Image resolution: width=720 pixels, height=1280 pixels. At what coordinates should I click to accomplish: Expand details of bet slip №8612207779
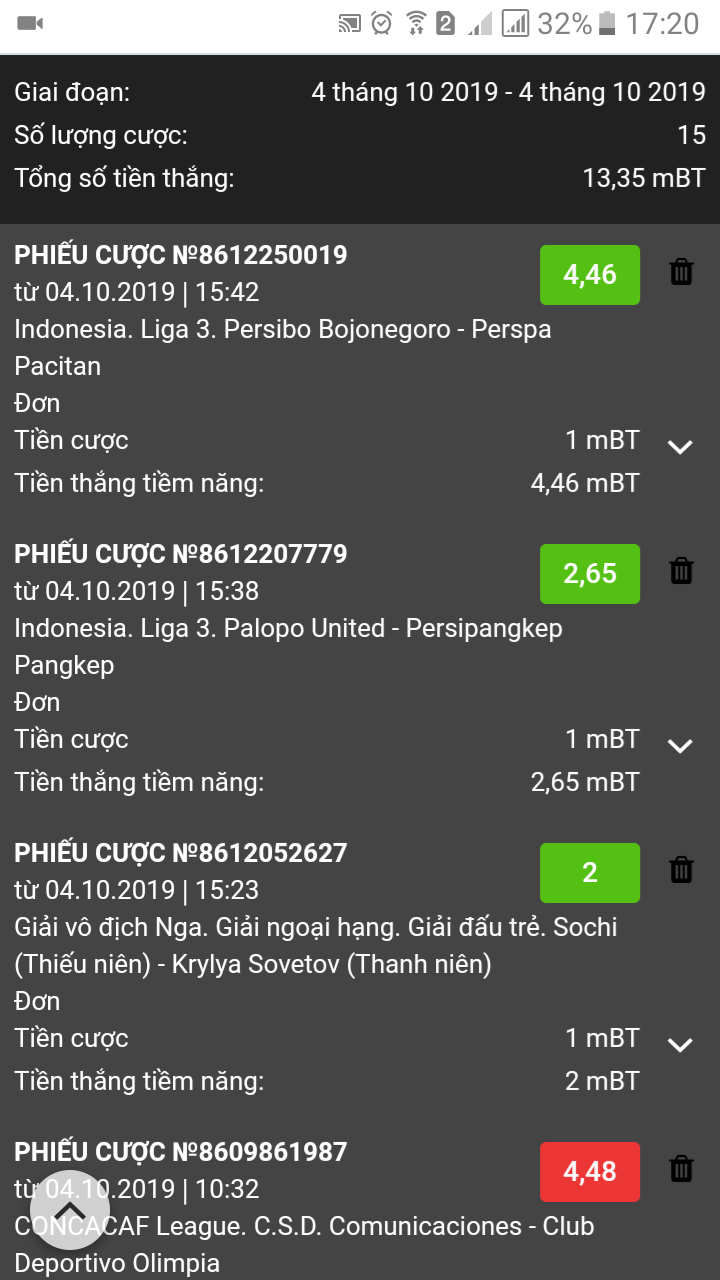pos(680,745)
